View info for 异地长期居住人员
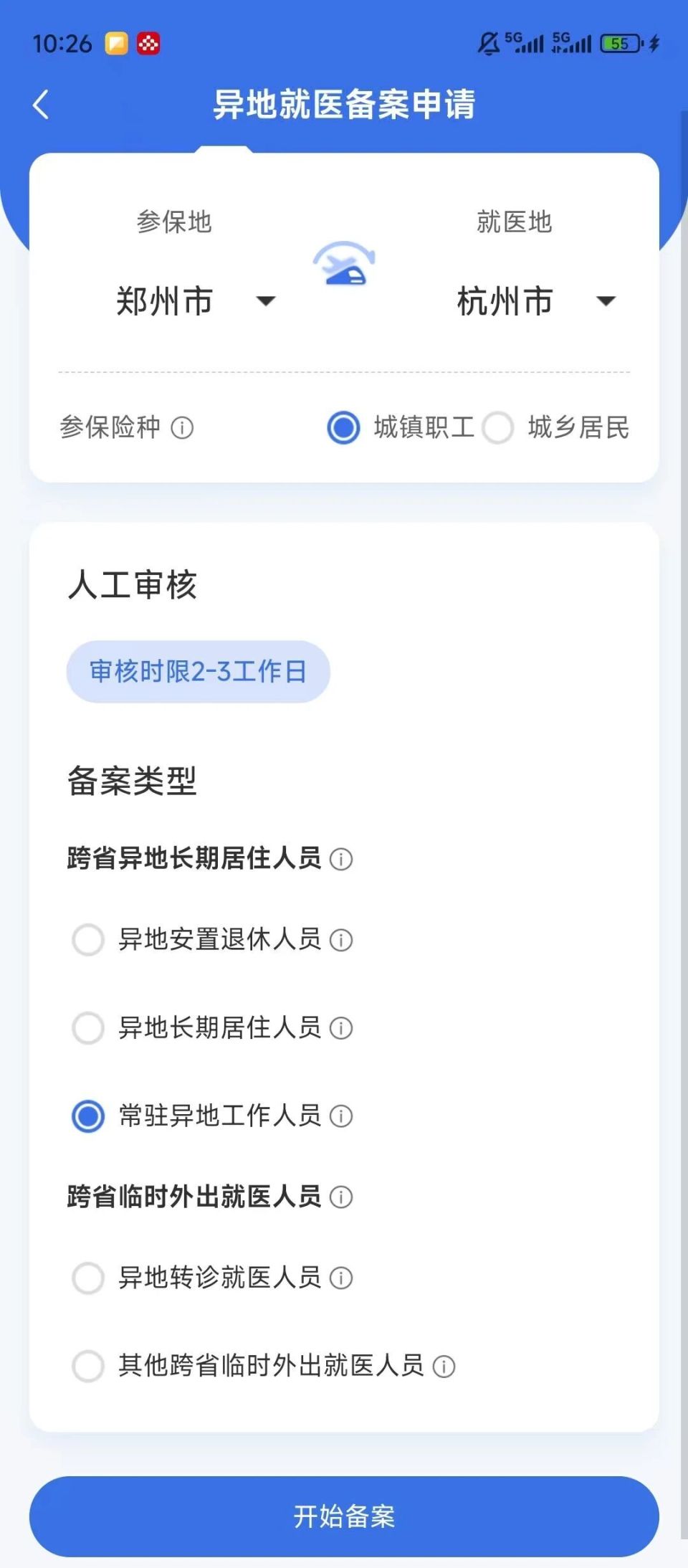Screen dimensions: 688x1568 click(343, 1028)
